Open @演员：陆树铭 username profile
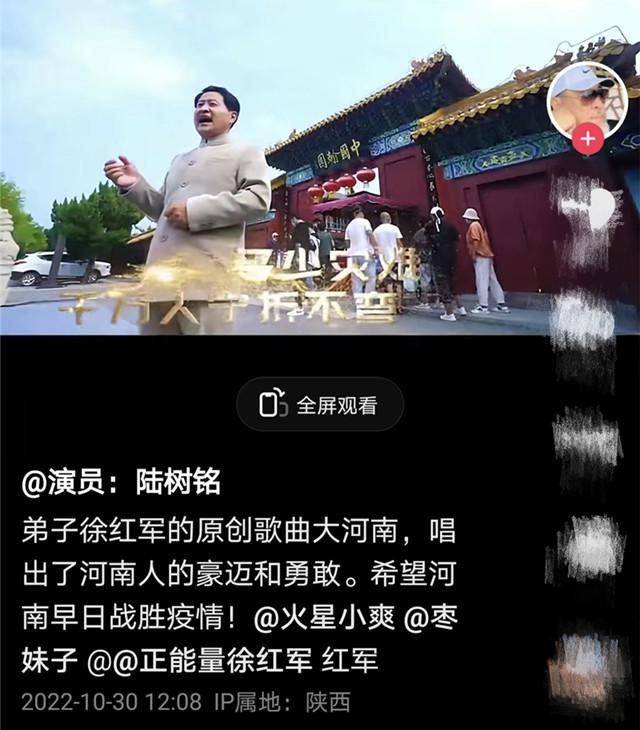The height and width of the screenshot is (730, 640). pyautogui.click(x=121, y=484)
